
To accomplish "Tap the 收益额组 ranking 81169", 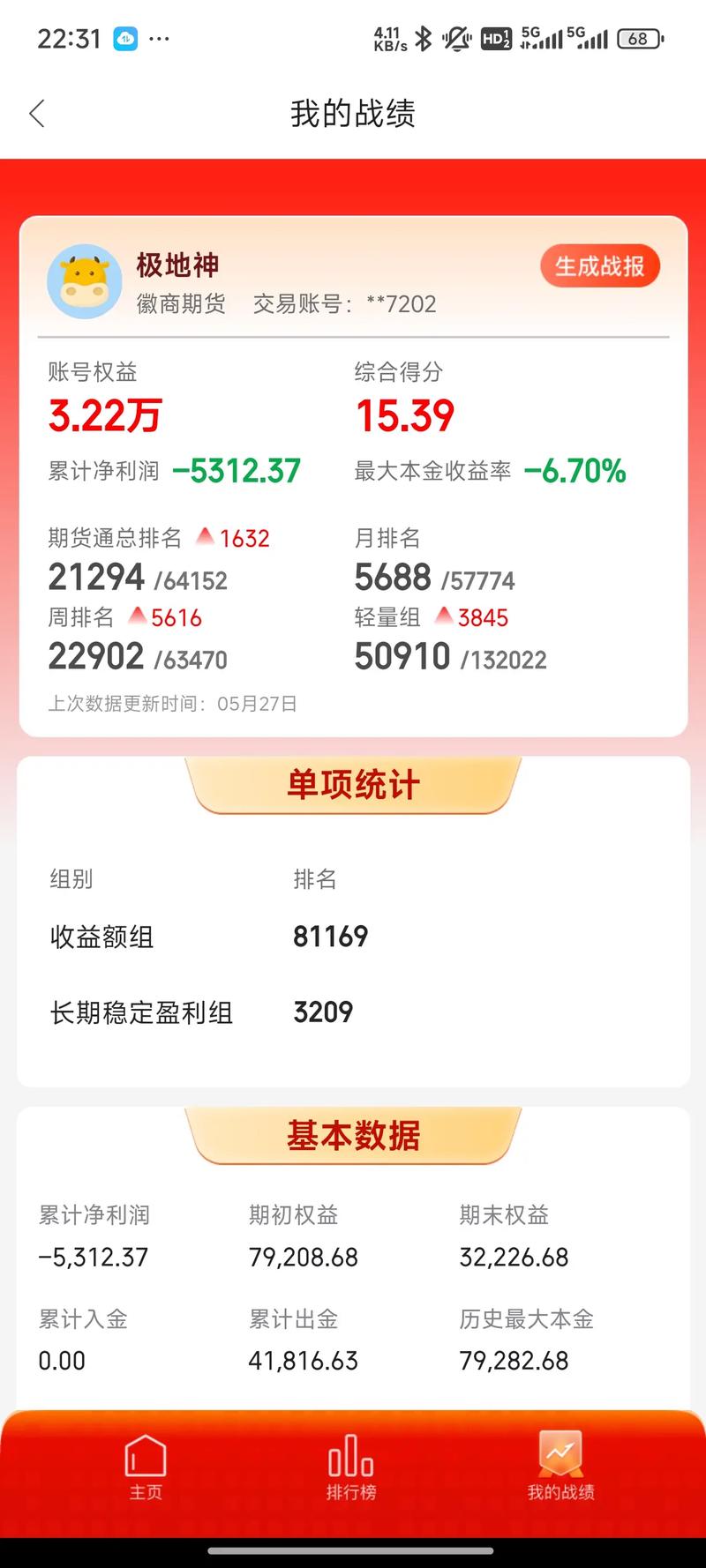I will pos(331,936).
